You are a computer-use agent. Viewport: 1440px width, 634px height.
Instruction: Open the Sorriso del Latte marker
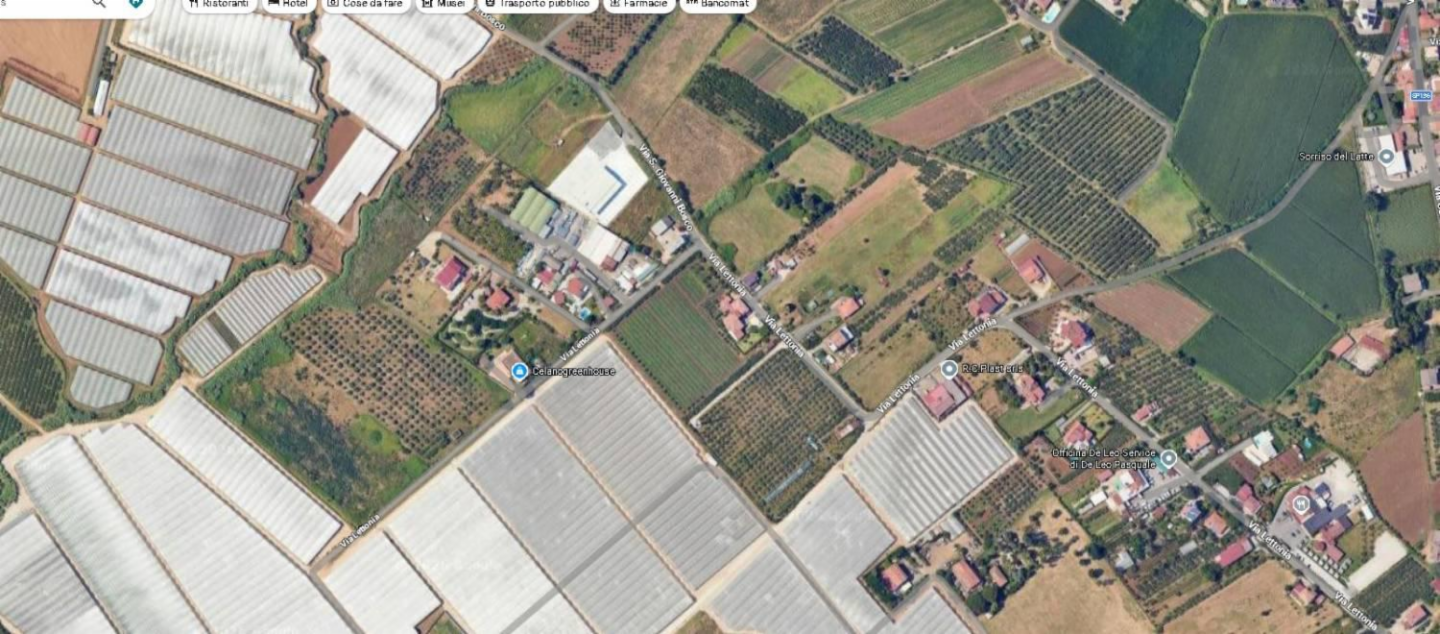pos(1387,157)
